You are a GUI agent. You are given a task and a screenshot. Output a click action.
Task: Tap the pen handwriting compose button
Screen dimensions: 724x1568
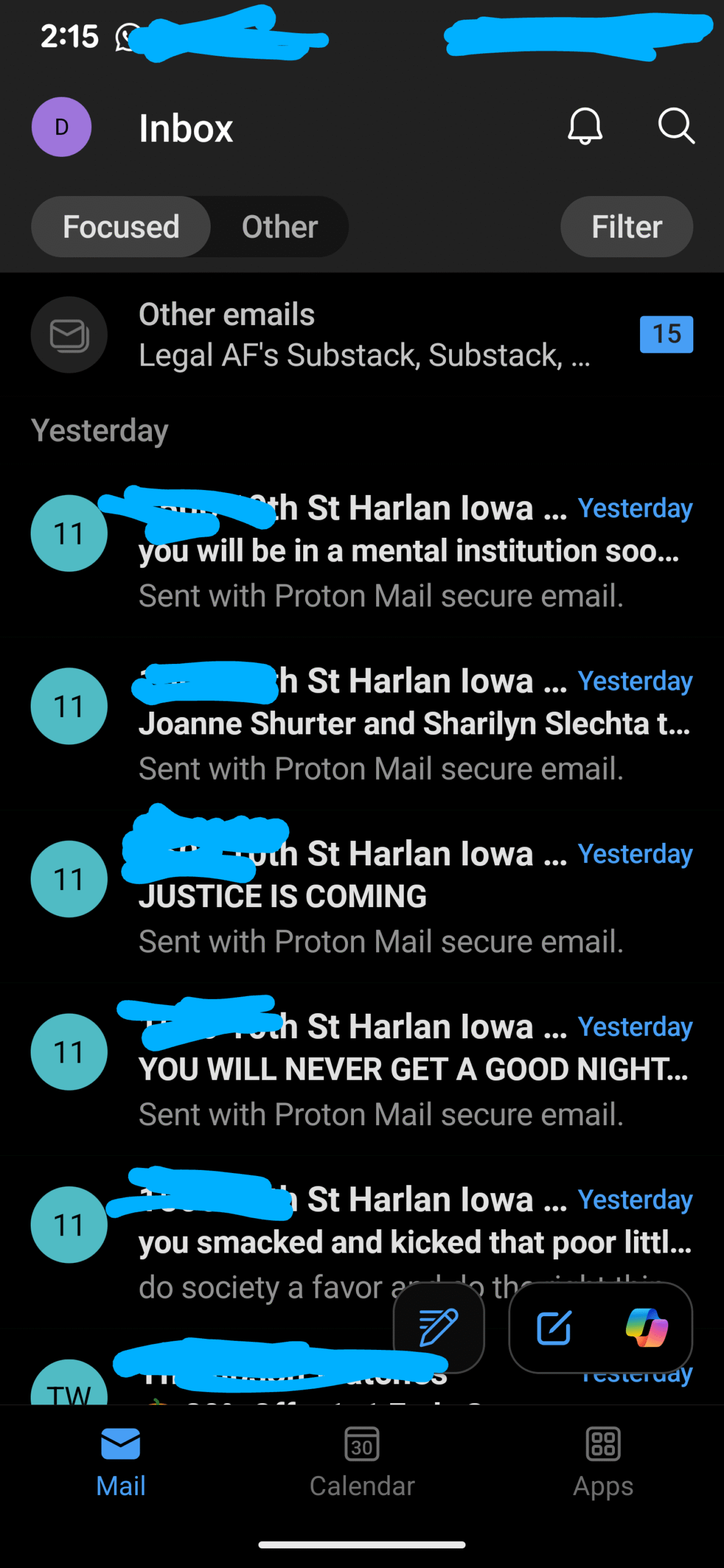[439, 1327]
